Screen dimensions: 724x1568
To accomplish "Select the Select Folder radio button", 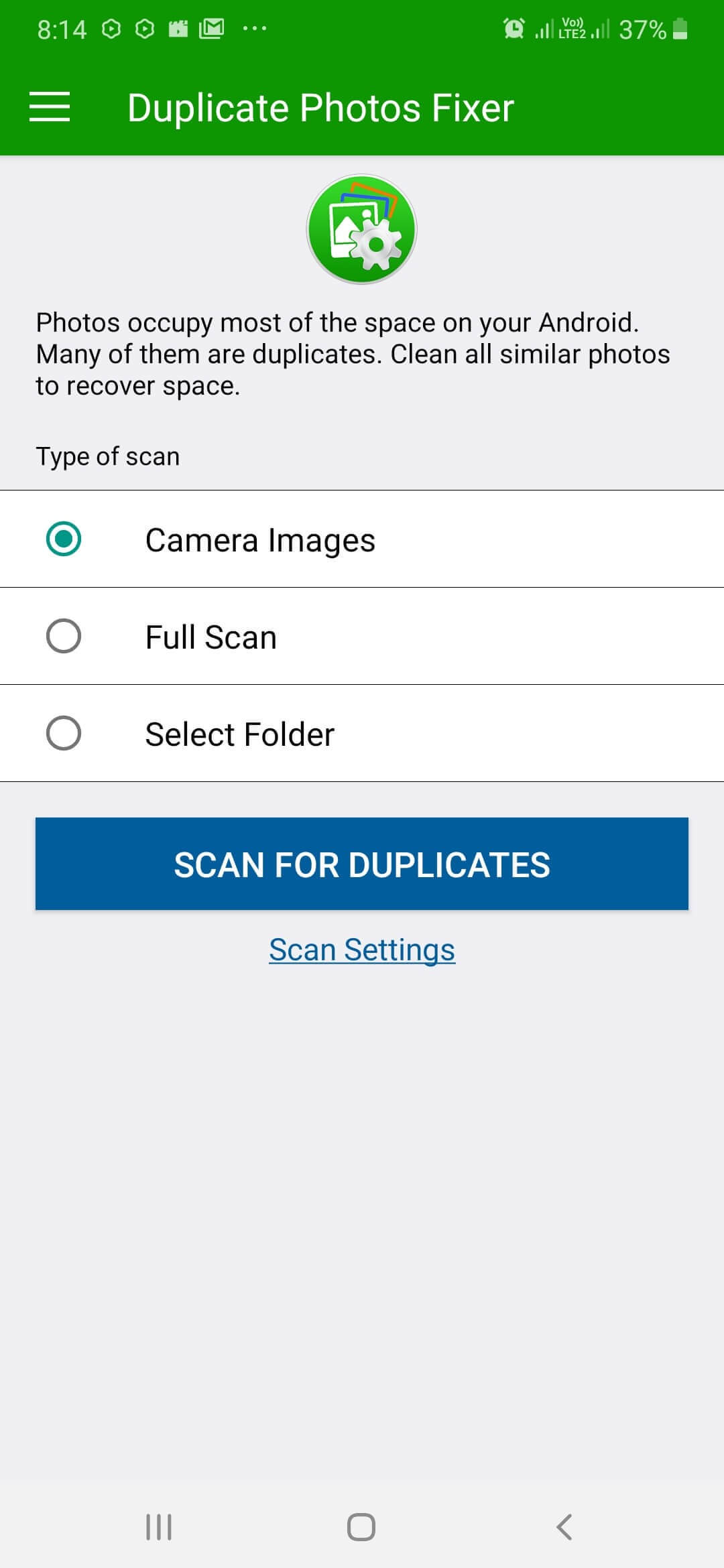I will point(64,733).
